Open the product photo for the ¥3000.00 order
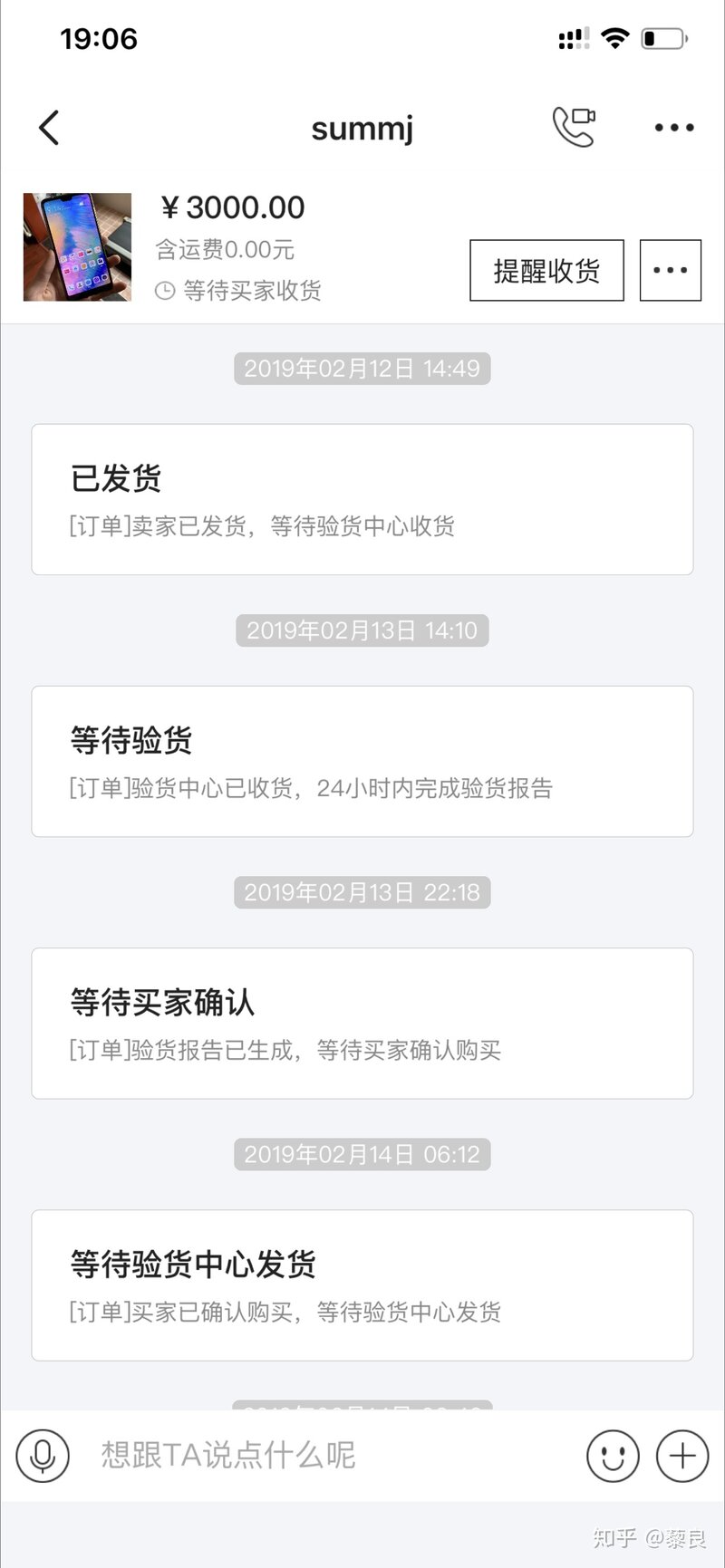Viewport: 725px width, 1568px height. [x=77, y=246]
